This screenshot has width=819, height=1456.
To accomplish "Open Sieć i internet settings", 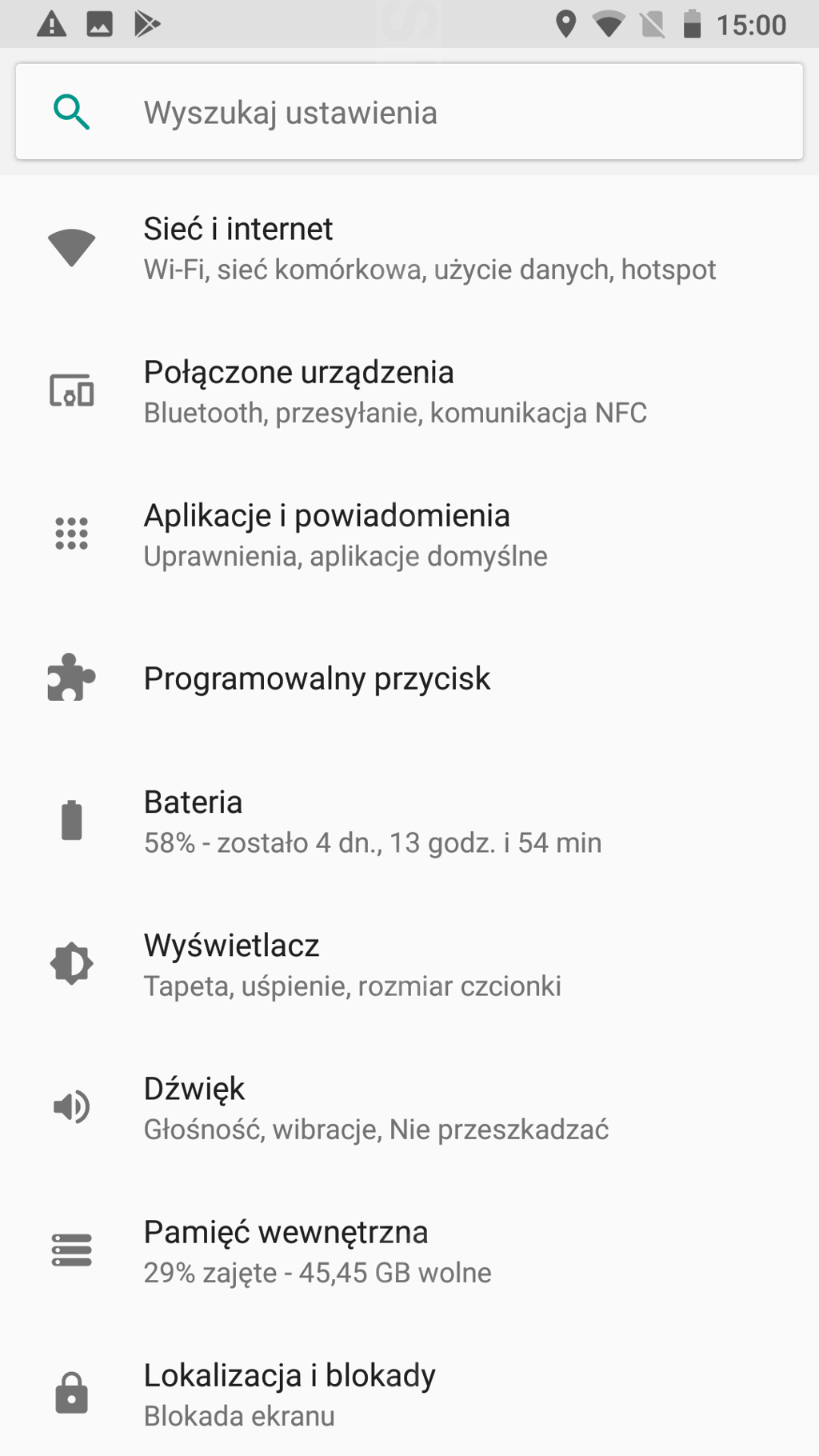I will (x=409, y=248).
